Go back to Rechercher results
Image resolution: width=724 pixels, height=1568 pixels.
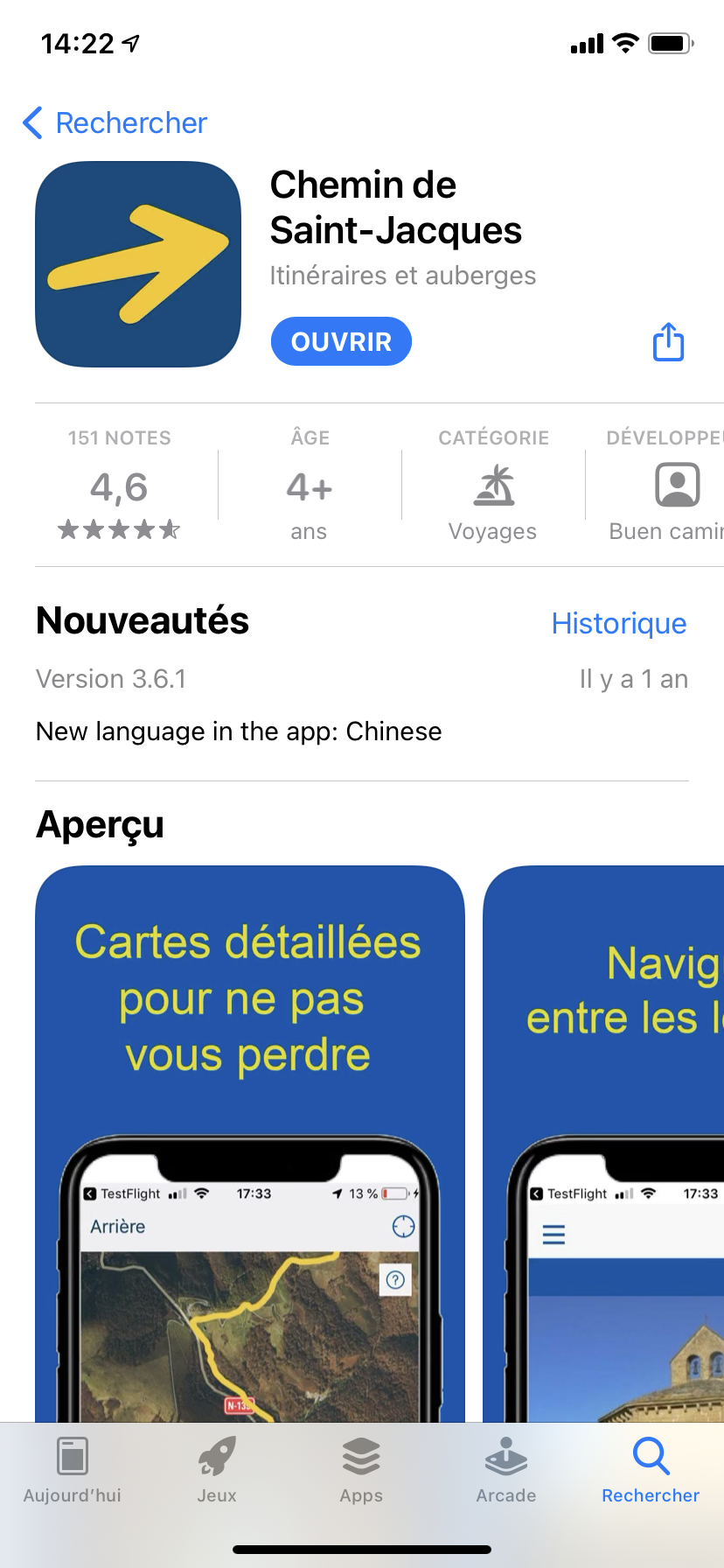tap(115, 123)
